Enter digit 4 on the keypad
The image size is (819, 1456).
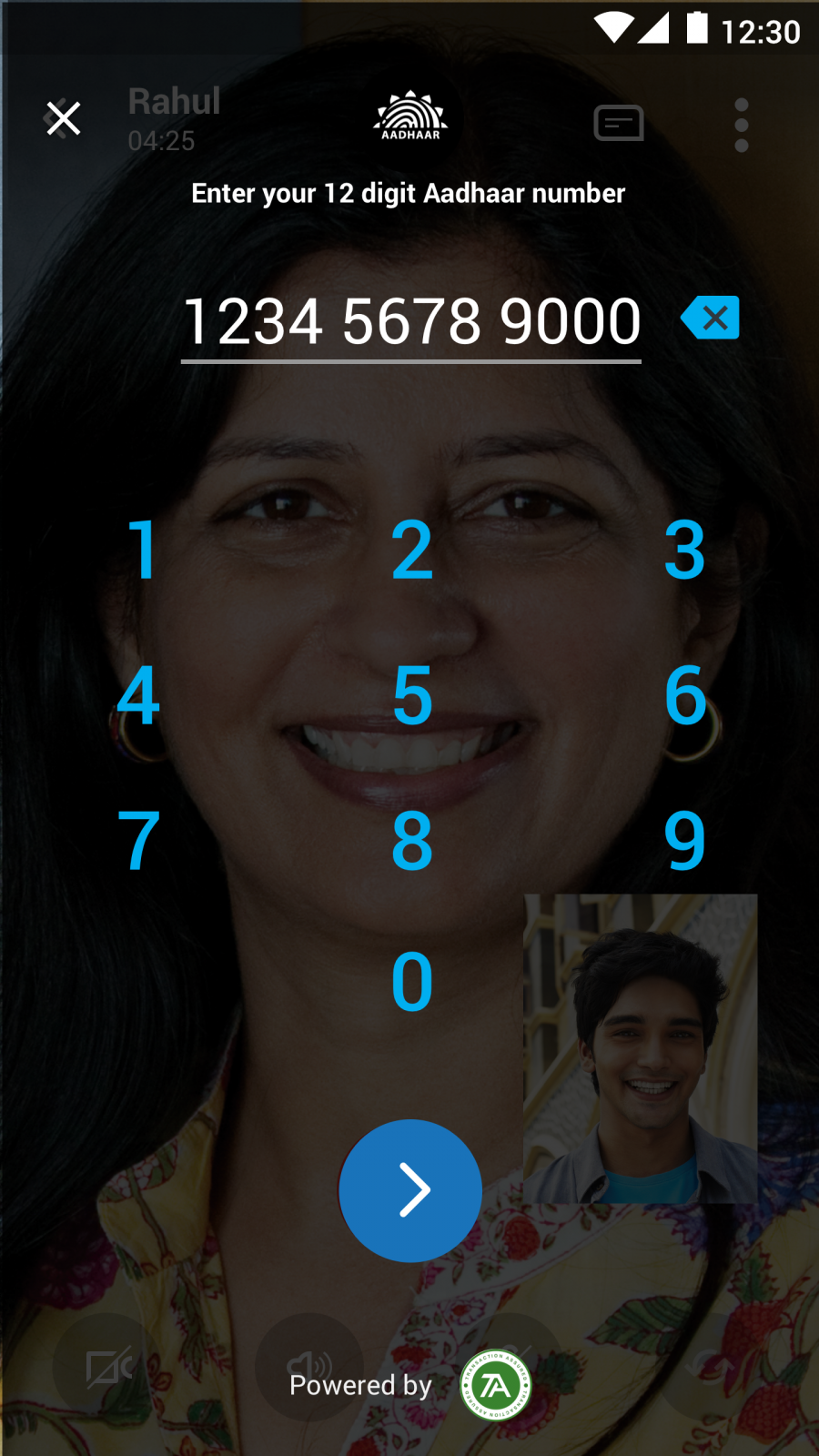pos(138,695)
